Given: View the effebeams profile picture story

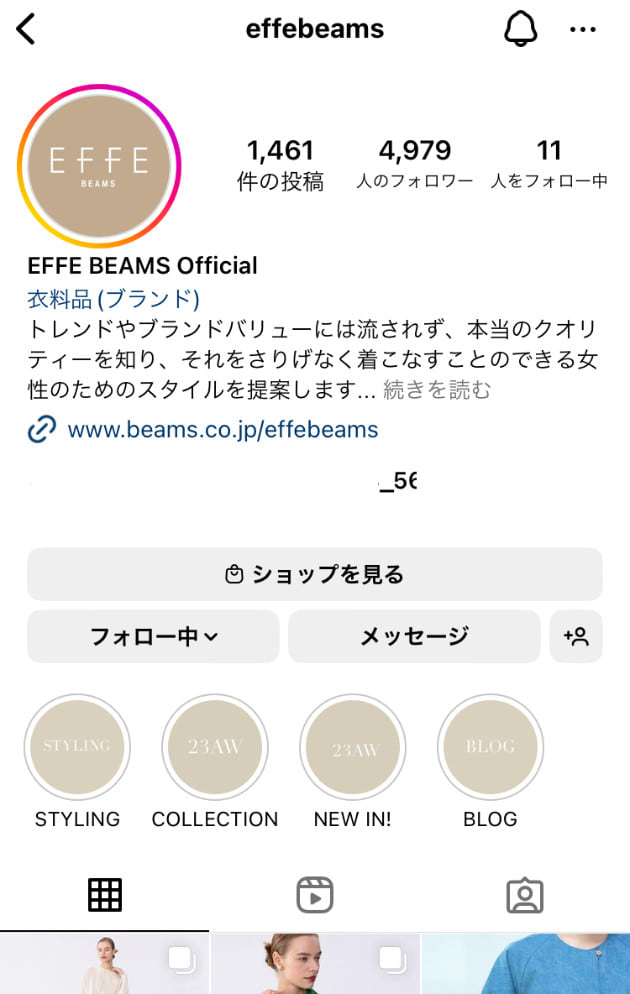Looking at the screenshot, I should (x=99, y=166).
